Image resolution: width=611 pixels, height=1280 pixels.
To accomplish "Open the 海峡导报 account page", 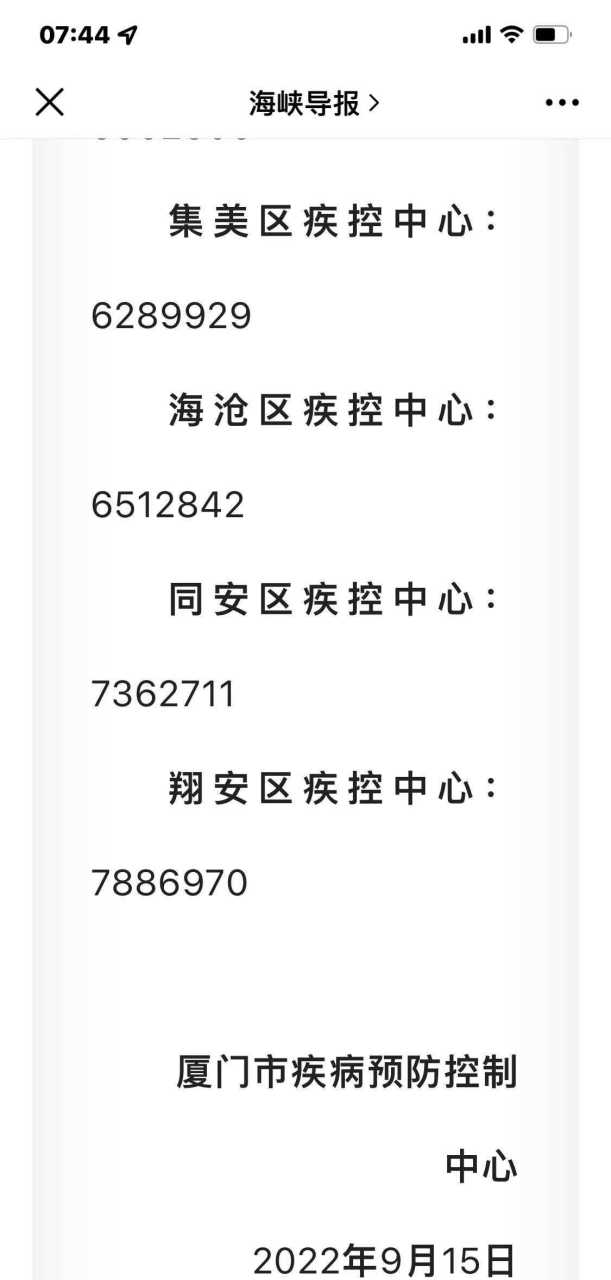I will (314, 103).
